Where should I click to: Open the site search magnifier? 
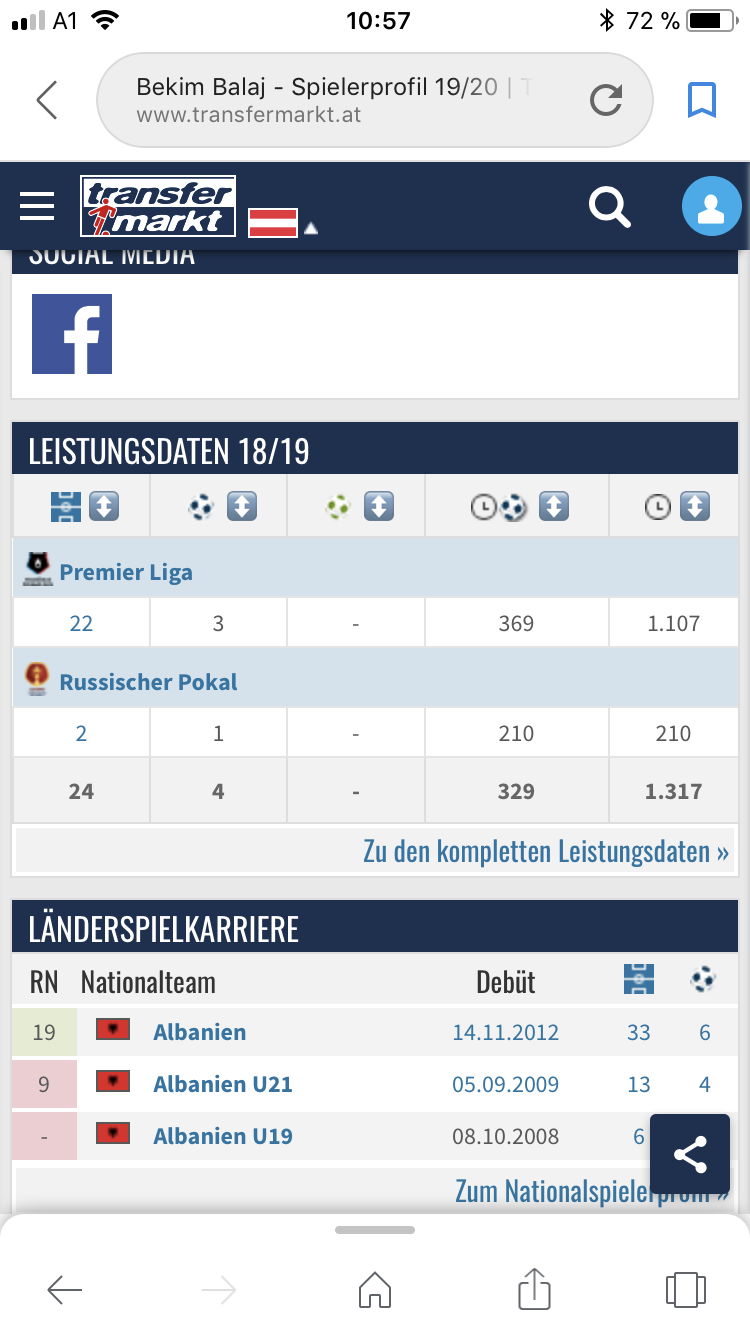(609, 207)
